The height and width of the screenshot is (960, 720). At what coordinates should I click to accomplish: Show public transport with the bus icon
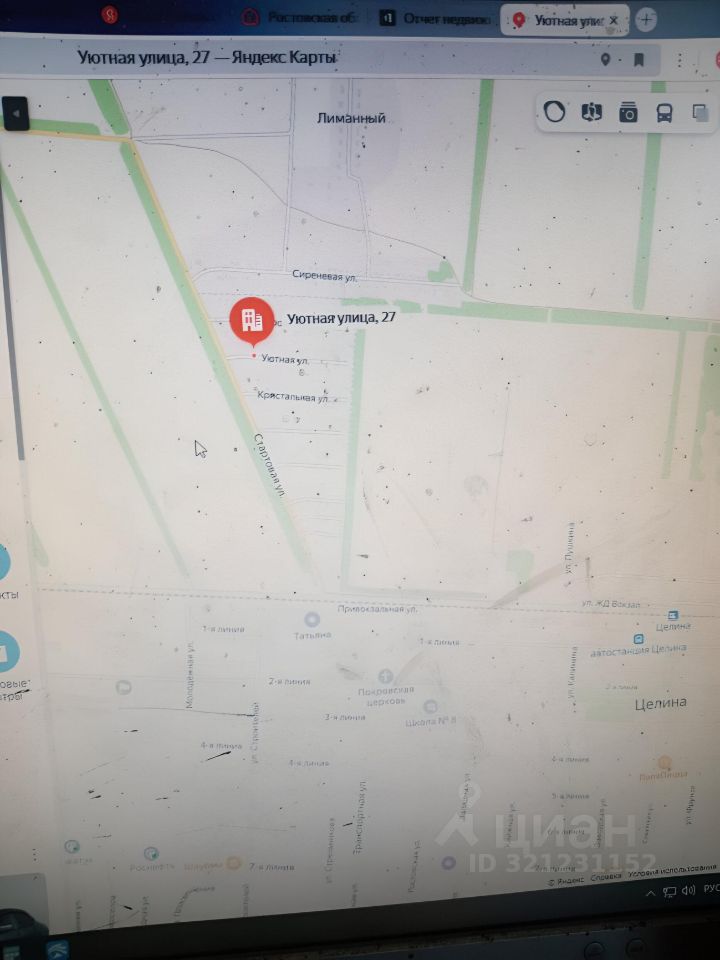664,113
